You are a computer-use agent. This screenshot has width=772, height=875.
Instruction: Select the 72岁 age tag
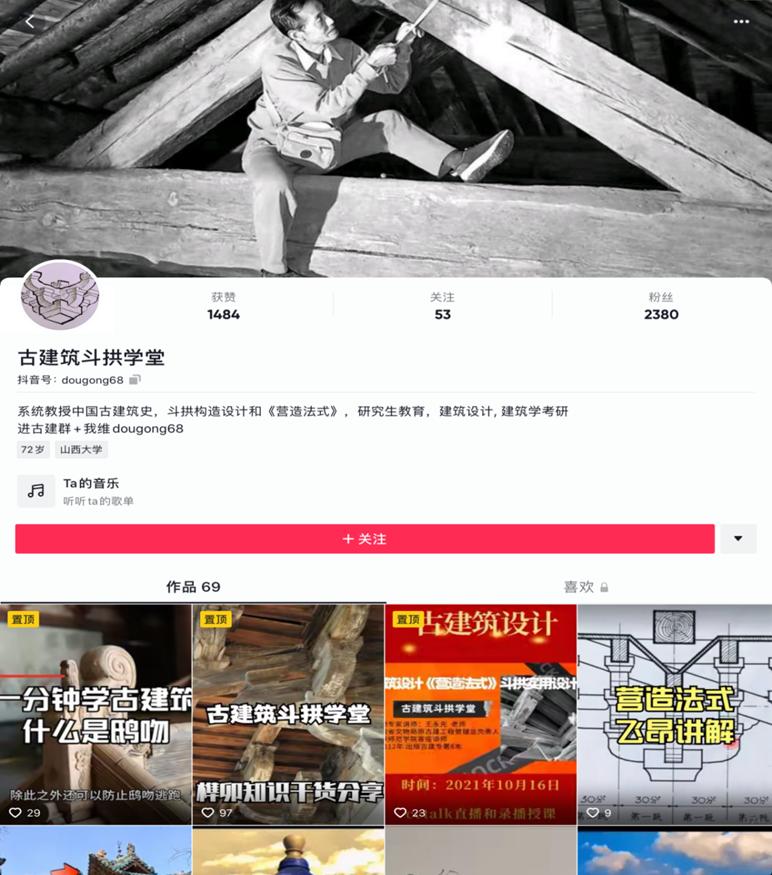click(33, 450)
